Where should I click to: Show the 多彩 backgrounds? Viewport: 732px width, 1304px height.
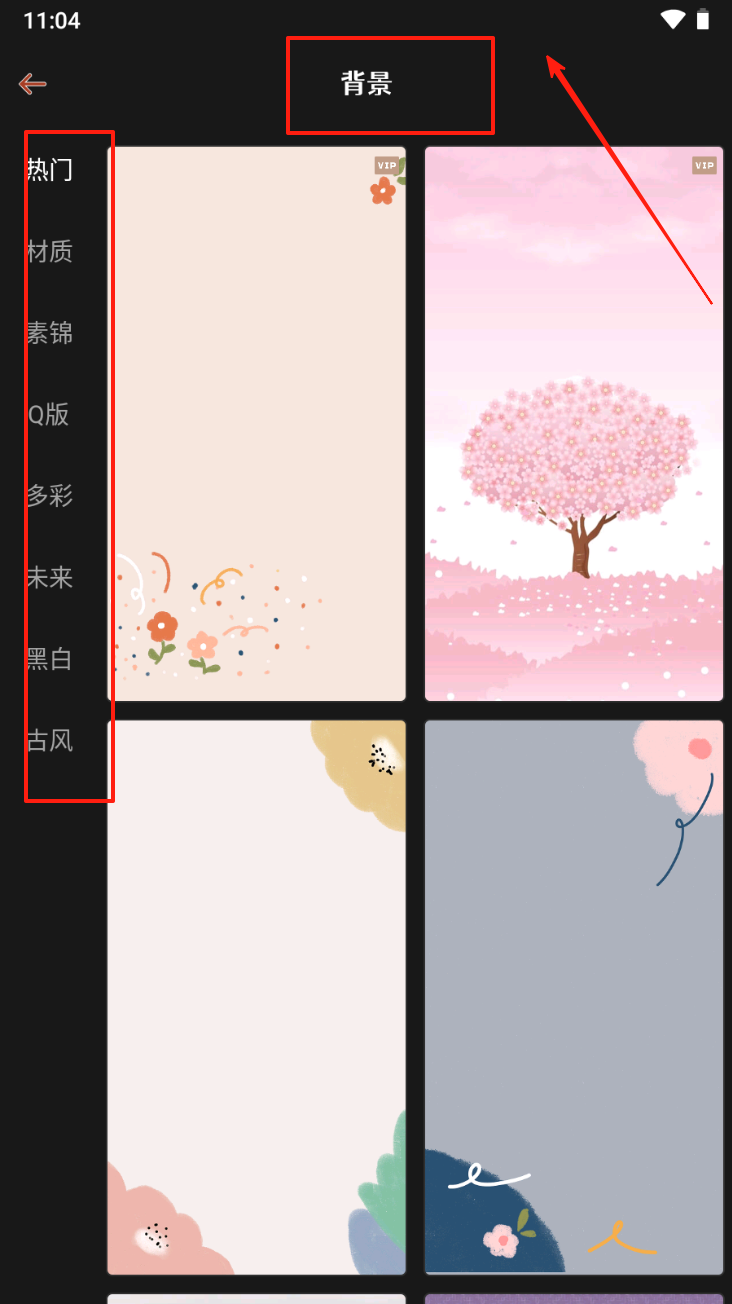(49, 496)
